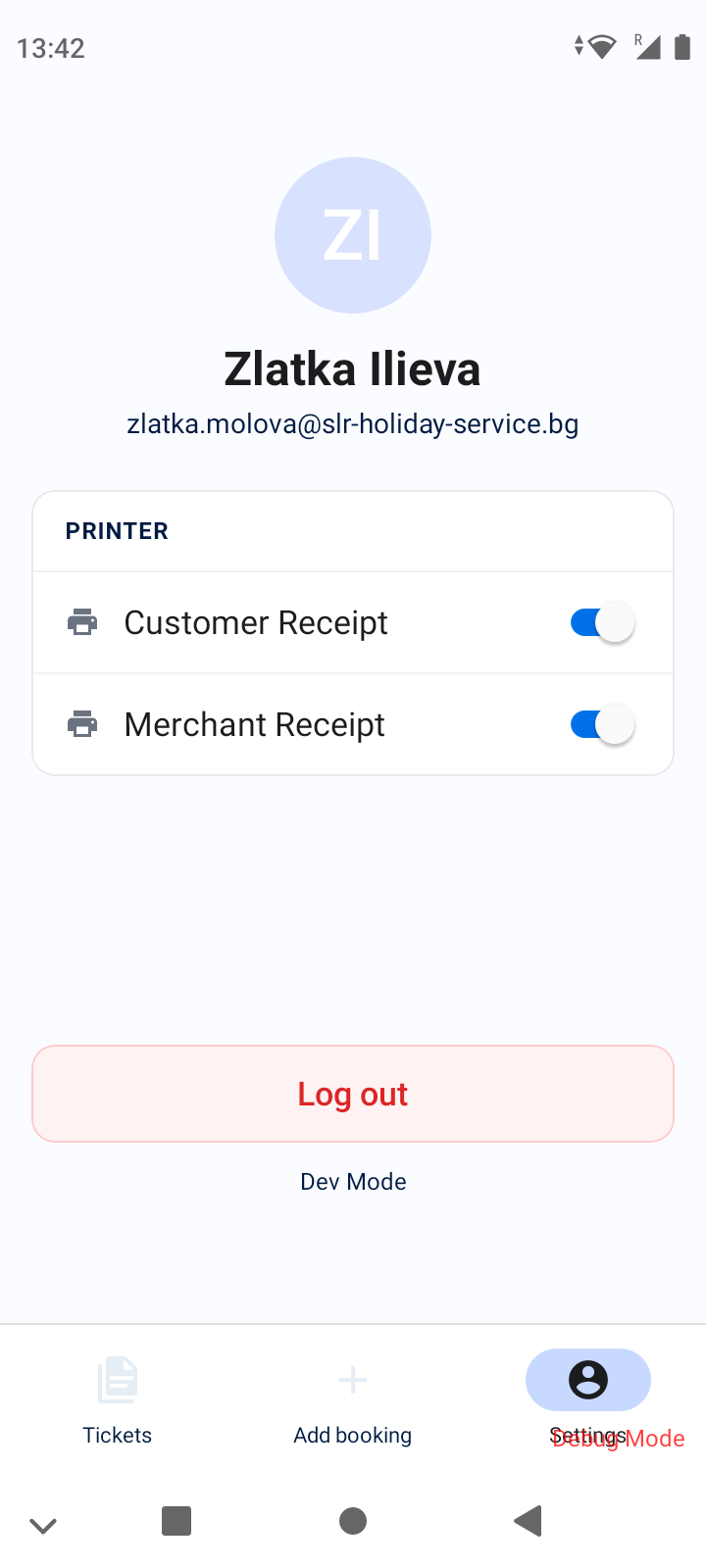The width and height of the screenshot is (706, 1568).
Task: Open the Add booking tab
Action: tap(353, 1401)
